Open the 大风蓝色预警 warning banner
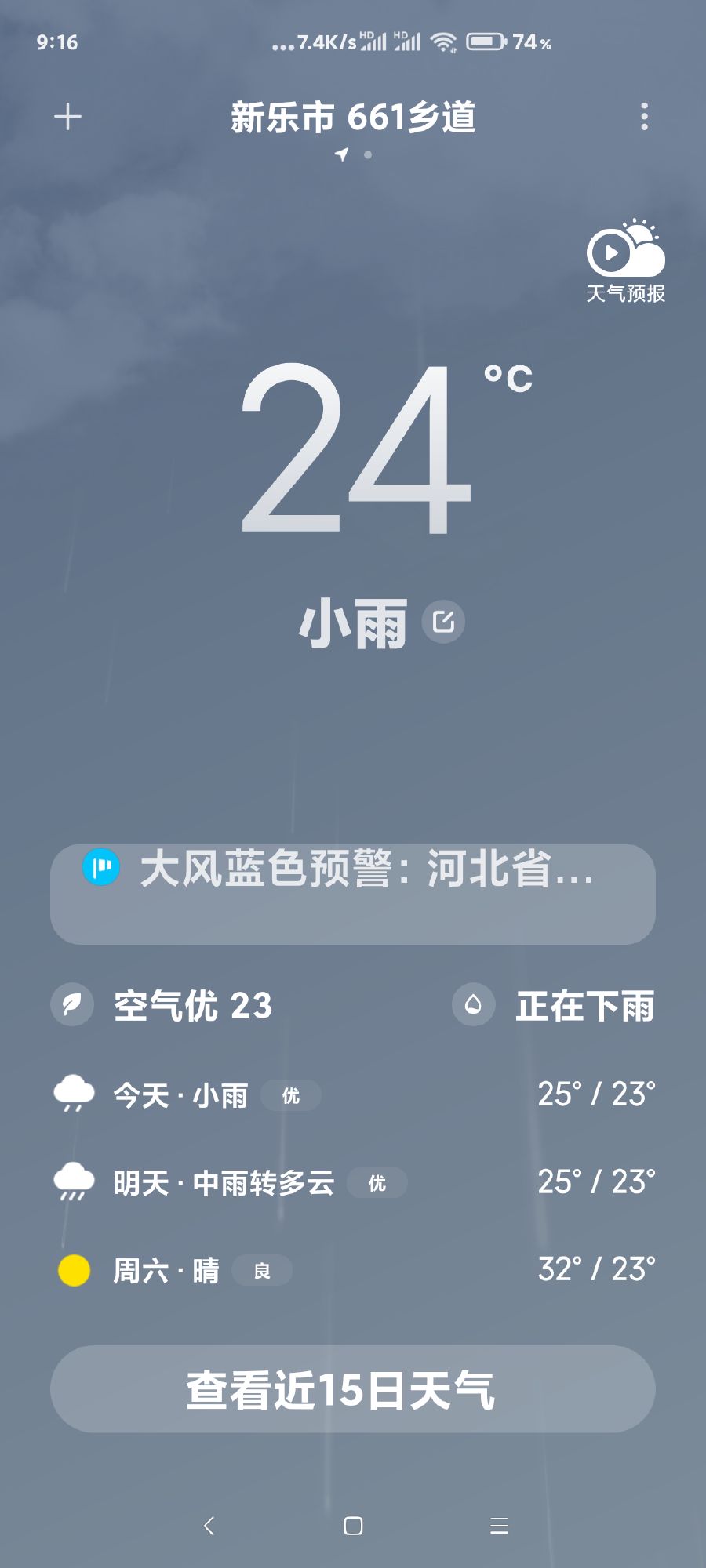This screenshot has height=1568, width=706. tap(353, 894)
